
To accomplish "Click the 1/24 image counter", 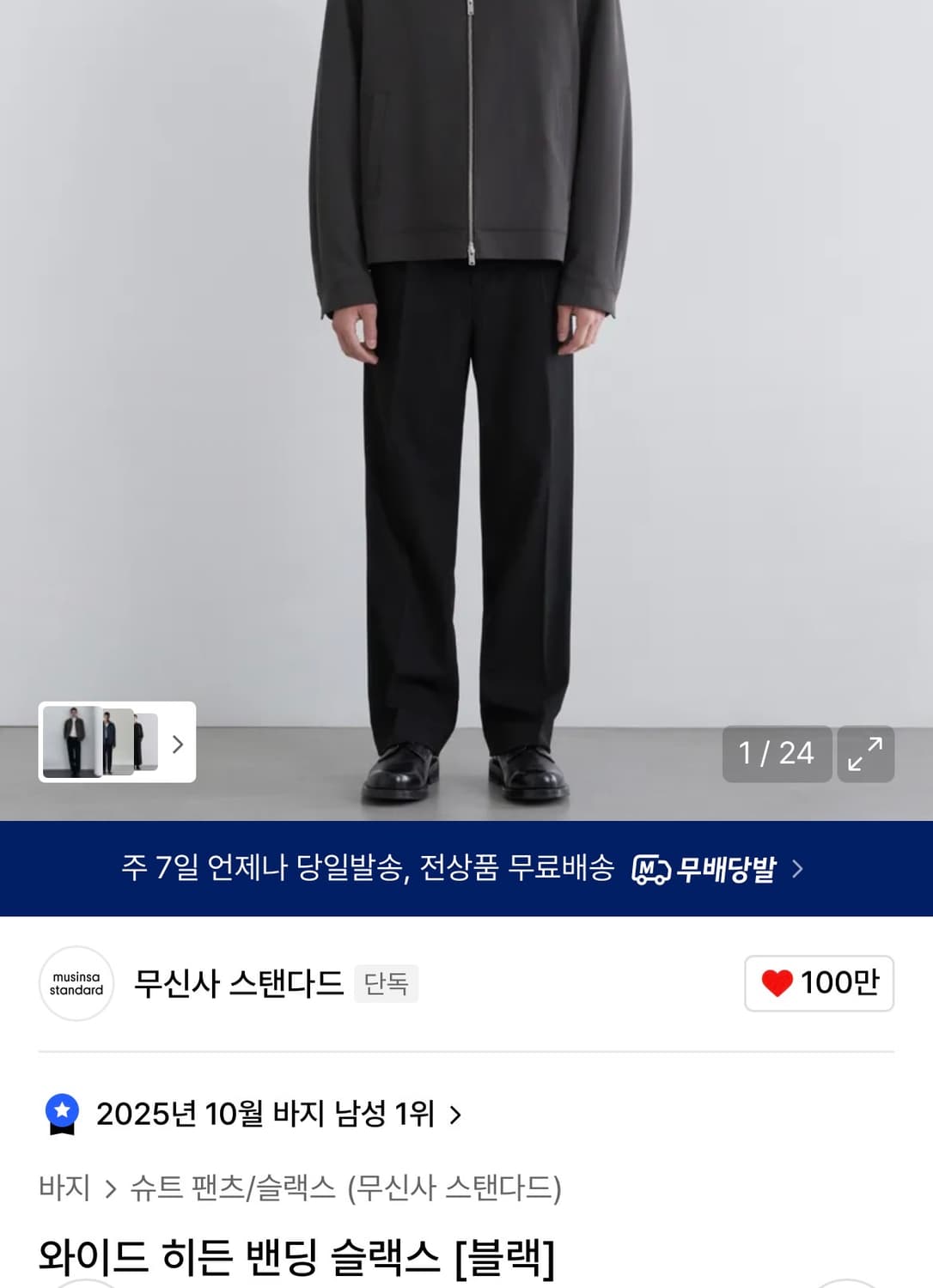I will pyautogui.click(x=777, y=753).
